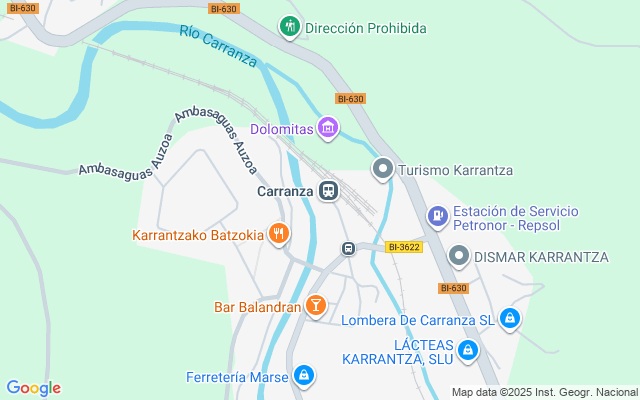Open the Ferretería Marse shop marker

(304, 377)
